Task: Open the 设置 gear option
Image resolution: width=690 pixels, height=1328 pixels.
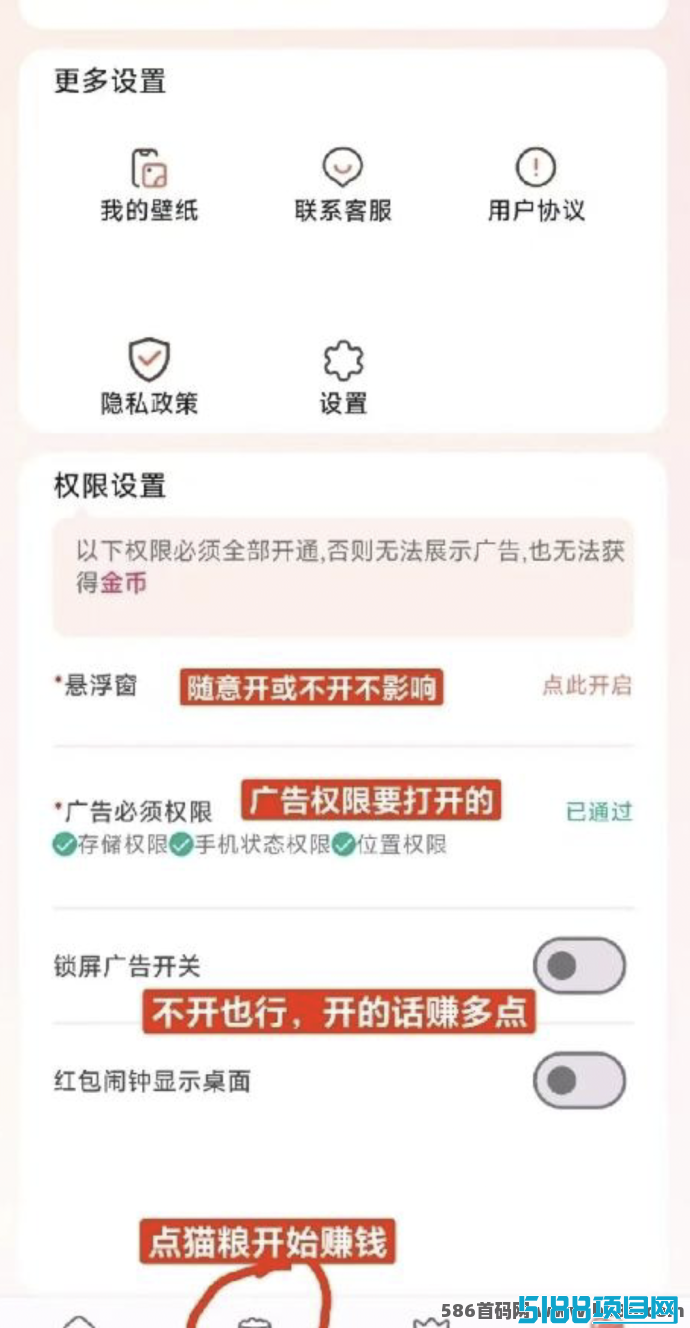Action: pos(343,377)
